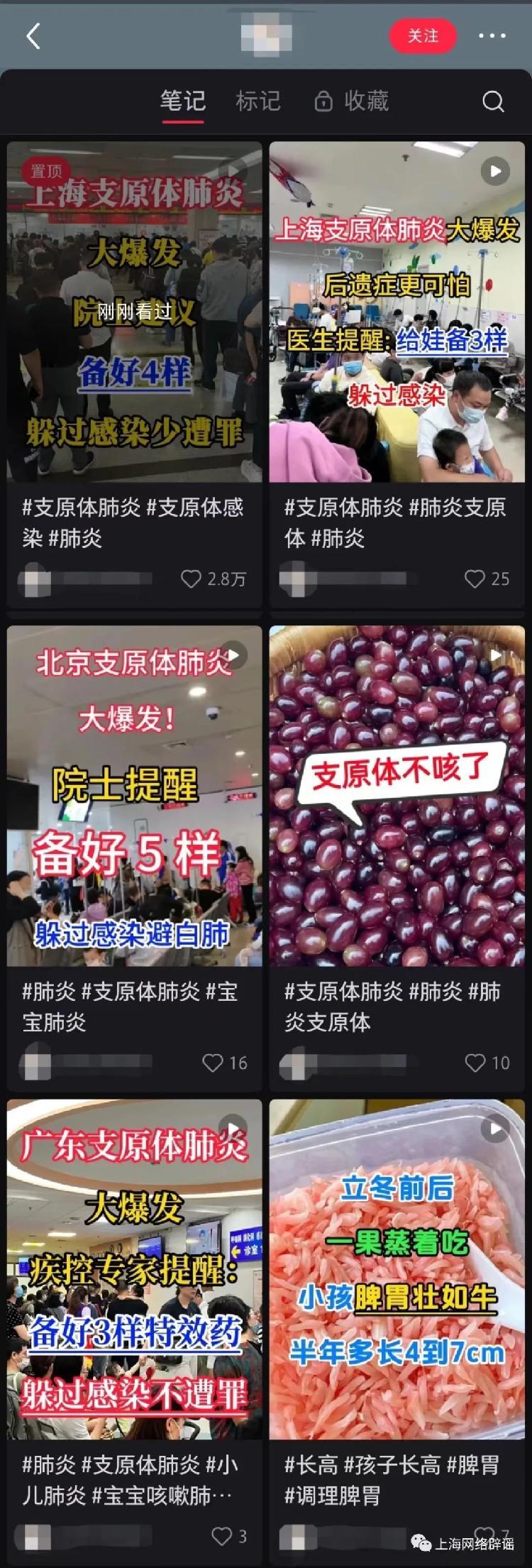The height and width of the screenshot is (1568, 532).
Task: Follow this user with 关注 button
Action: coord(423,36)
